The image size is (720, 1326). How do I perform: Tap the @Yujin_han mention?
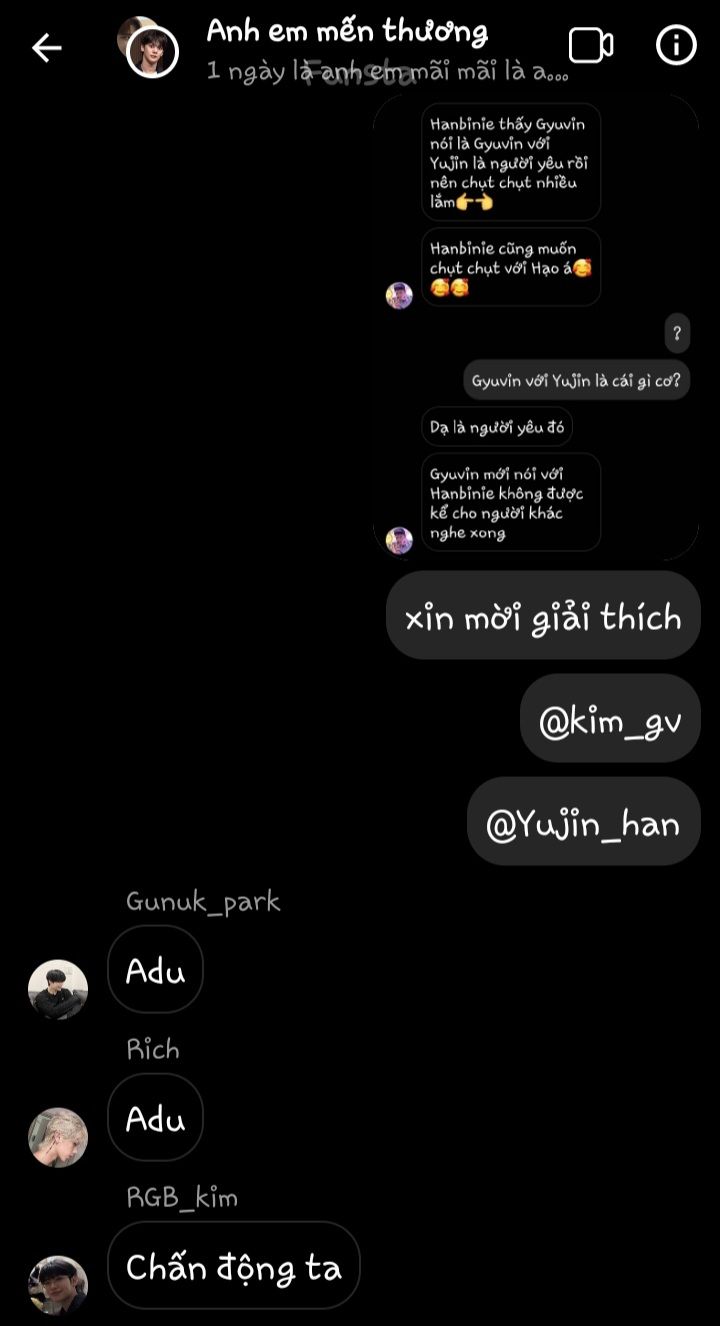coord(583,823)
